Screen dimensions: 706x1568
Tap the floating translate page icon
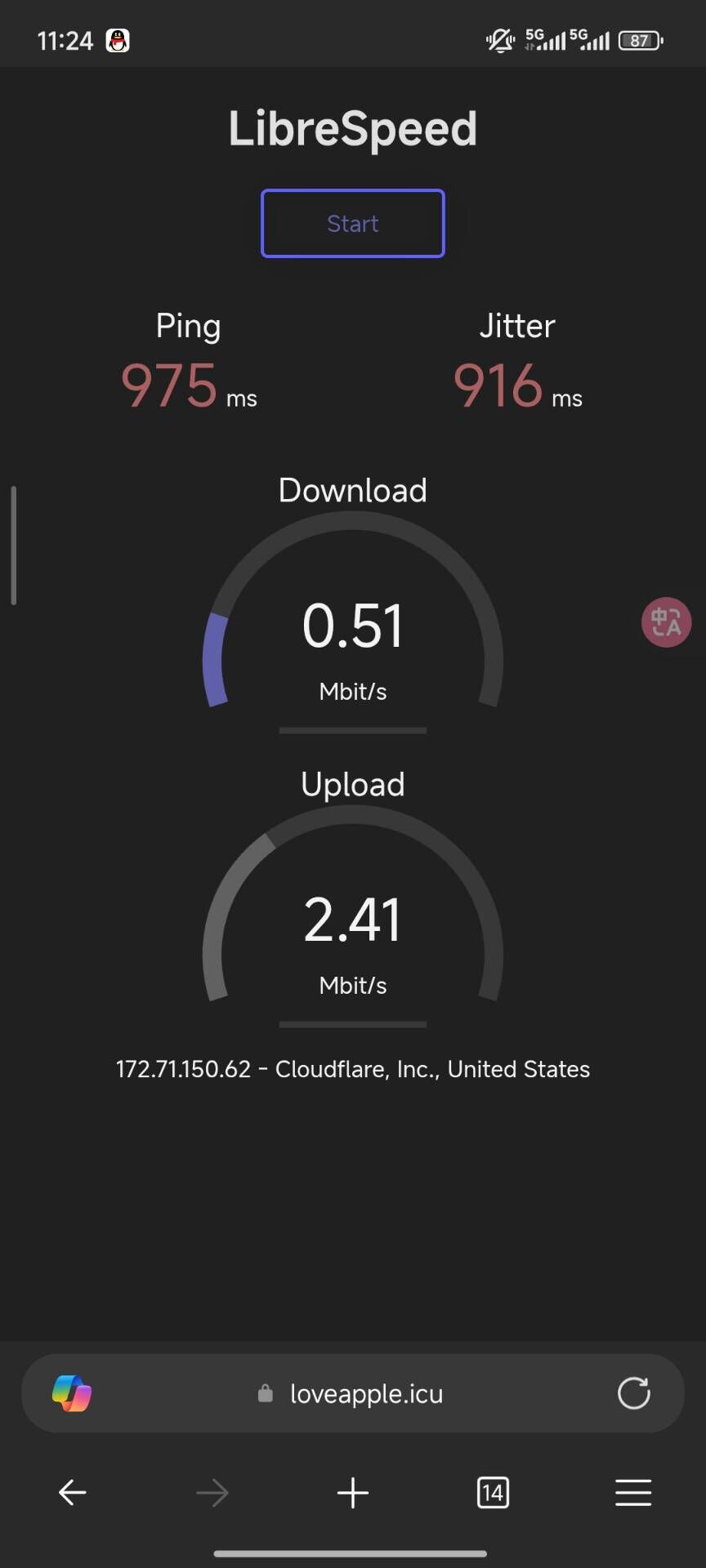666,622
